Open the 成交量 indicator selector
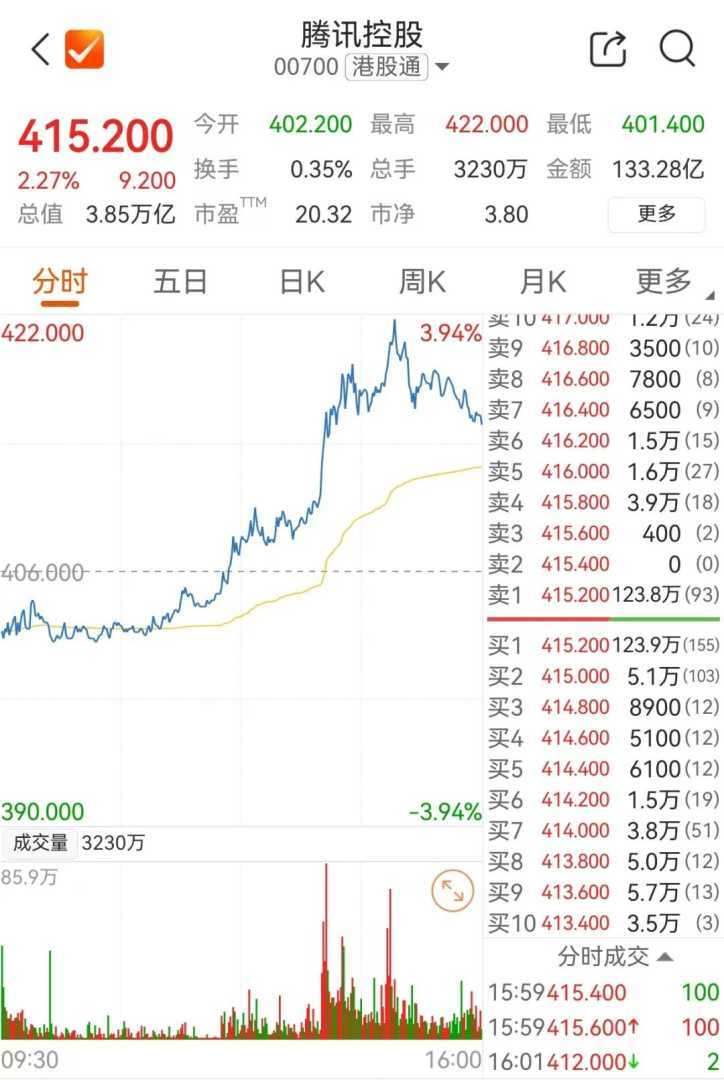This screenshot has height=1080, width=724. [40, 843]
